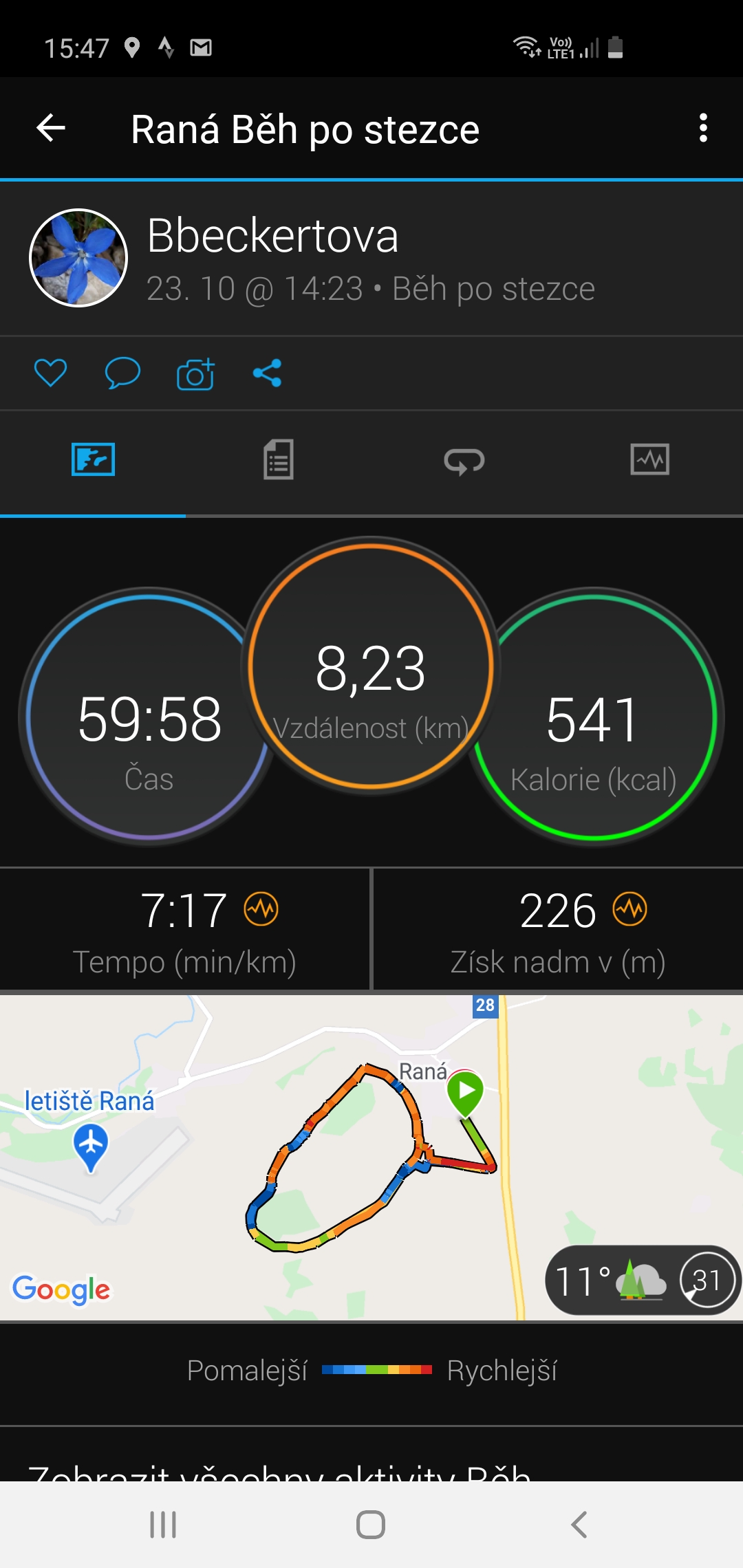Share this trail run activity
Image resolution: width=743 pixels, height=1568 pixels.
(x=267, y=373)
